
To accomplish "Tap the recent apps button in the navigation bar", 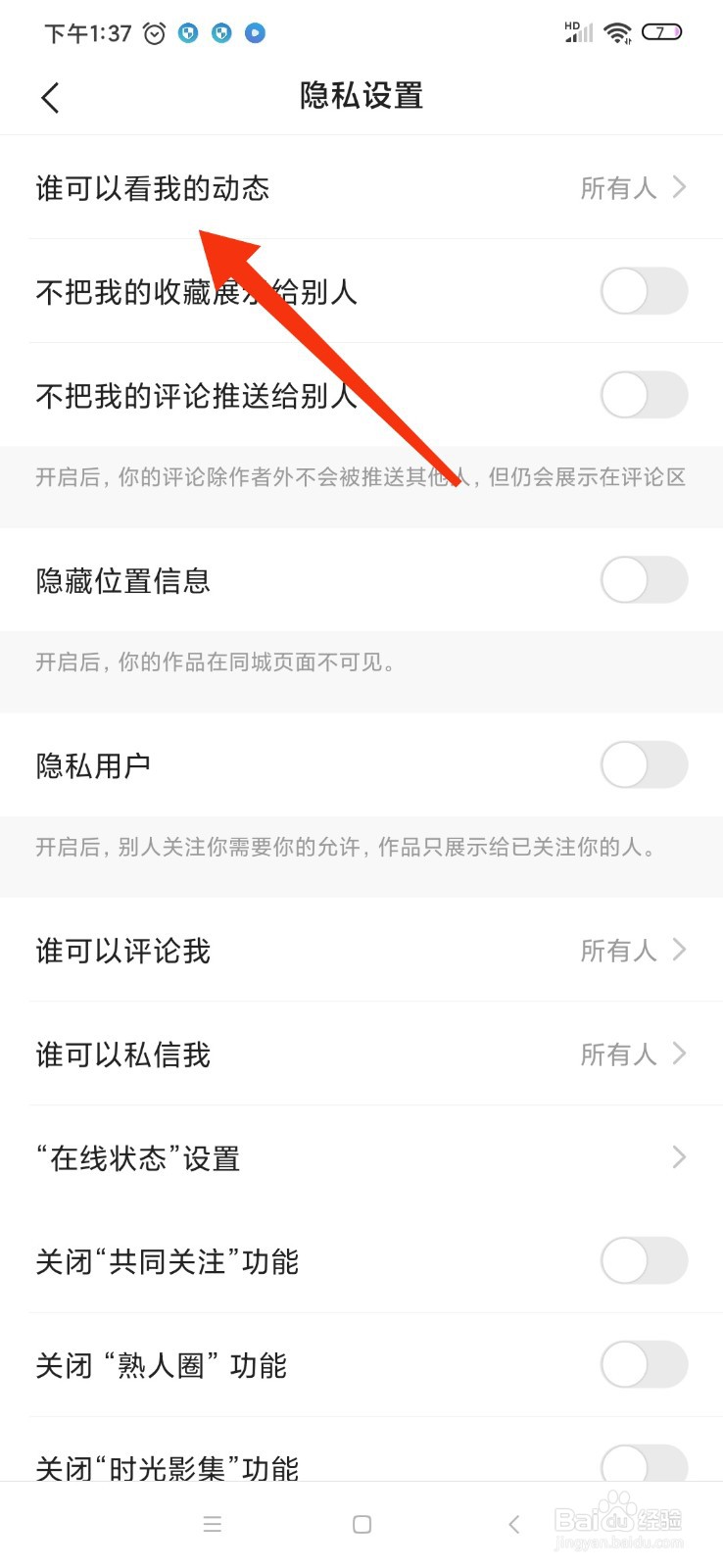I will [x=212, y=1524].
